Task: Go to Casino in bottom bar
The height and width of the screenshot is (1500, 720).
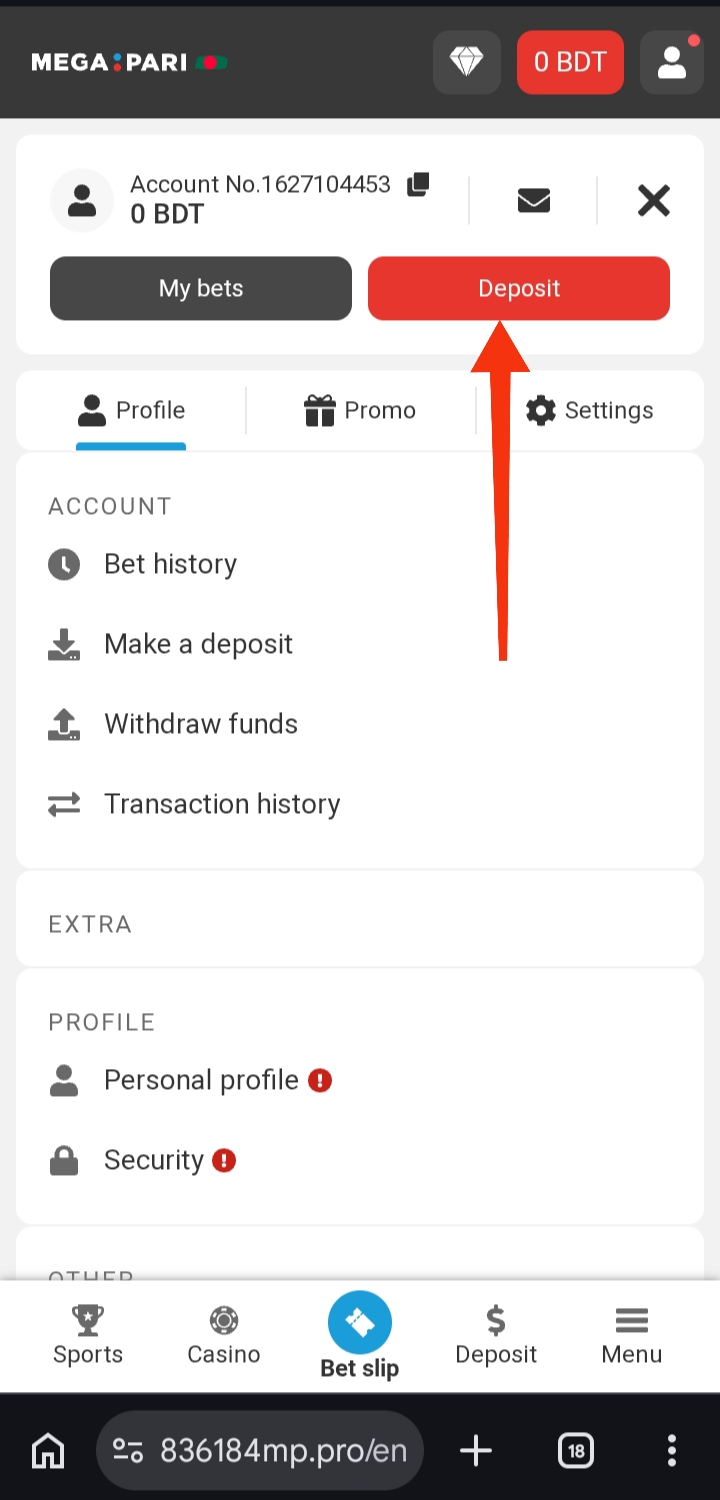Action: coord(224,1335)
